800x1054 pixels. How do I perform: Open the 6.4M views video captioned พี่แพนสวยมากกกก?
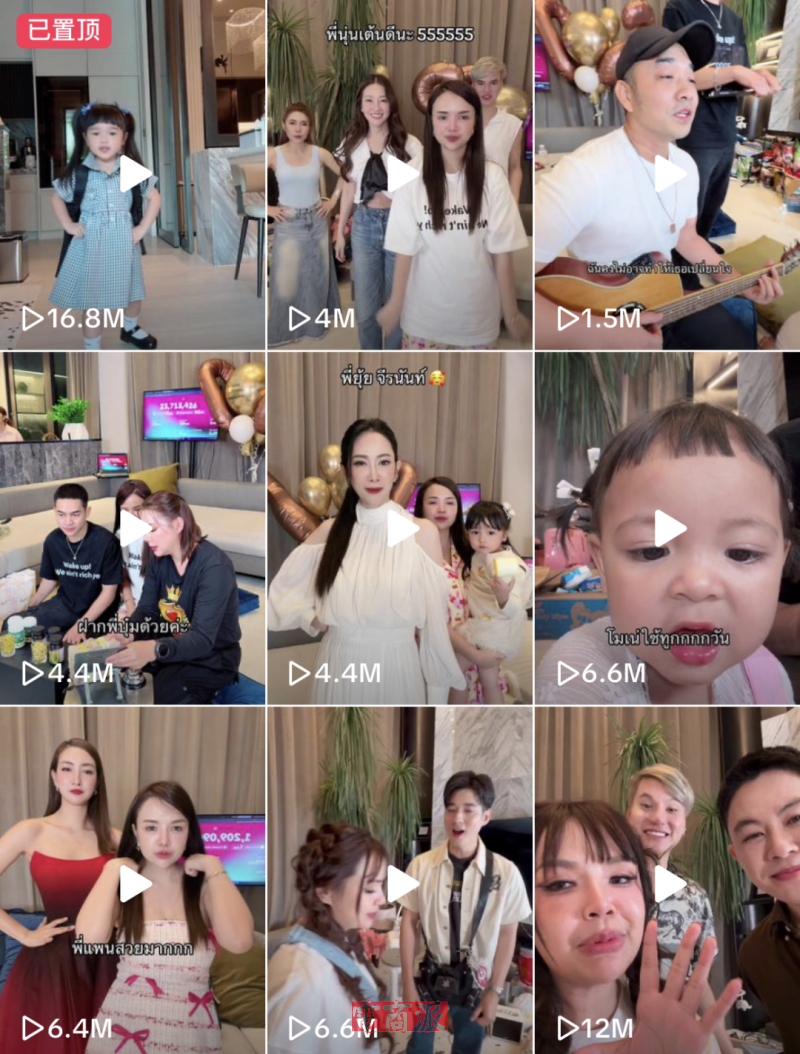point(134,883)
